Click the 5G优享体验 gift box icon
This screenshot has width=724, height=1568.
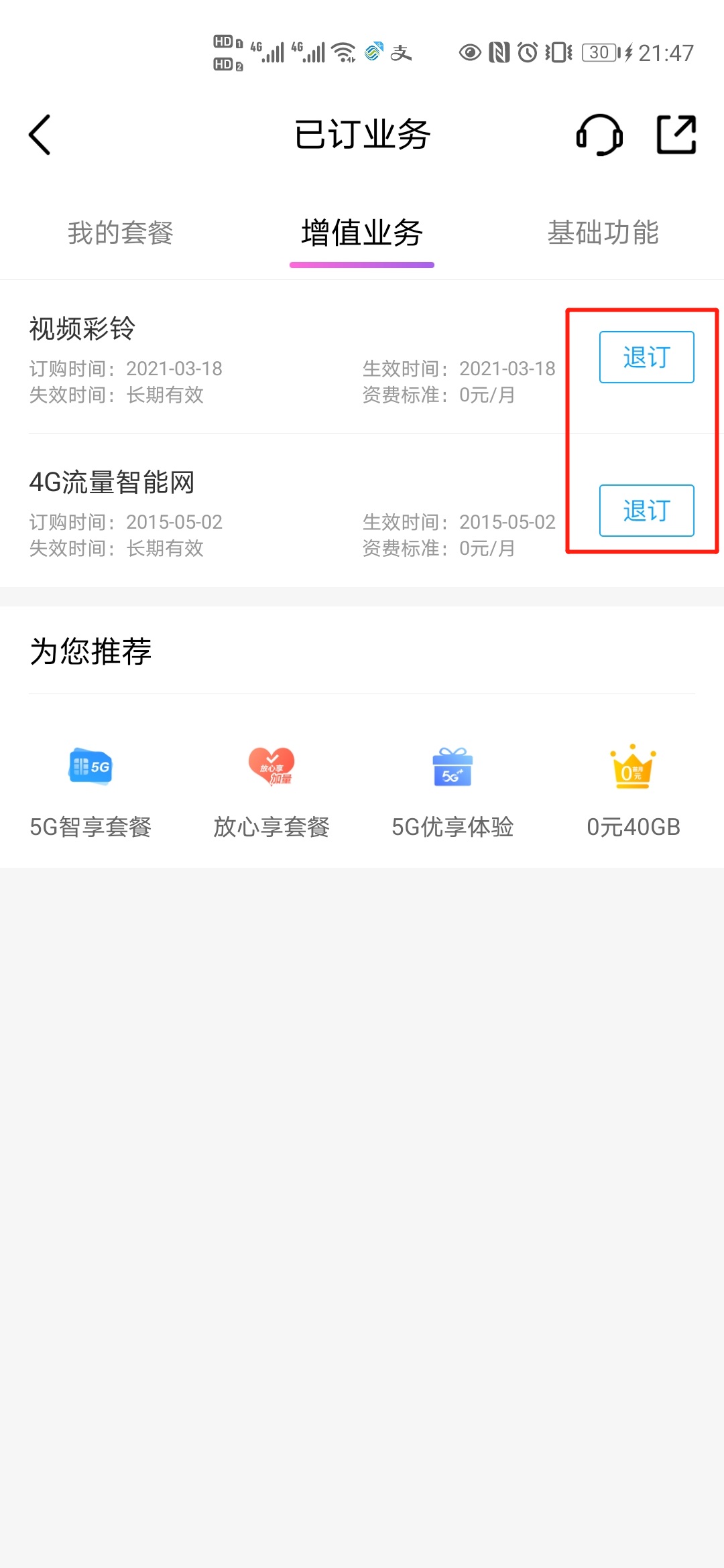[x=452, y=767]
